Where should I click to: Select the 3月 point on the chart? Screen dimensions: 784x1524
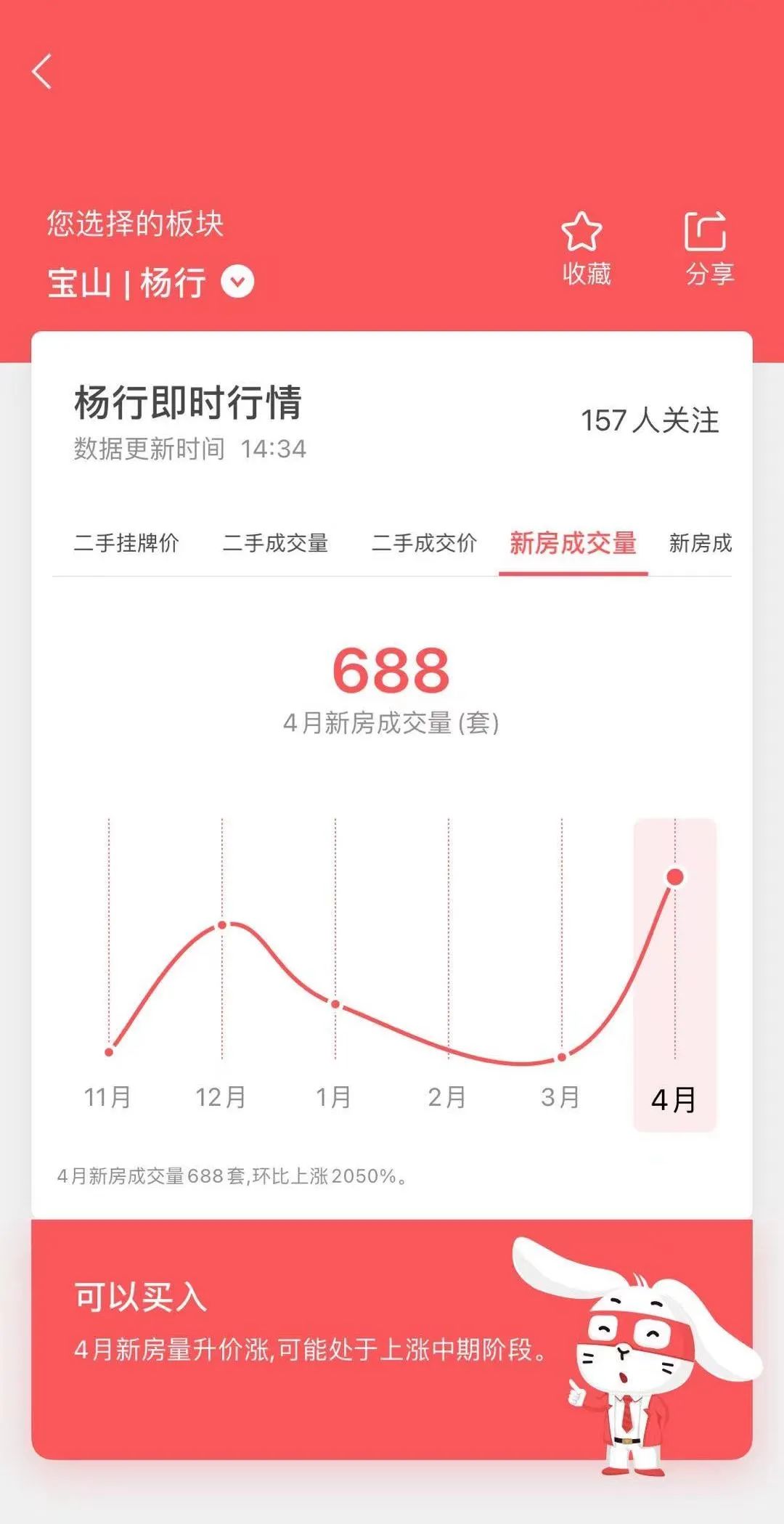(561, 1057)
